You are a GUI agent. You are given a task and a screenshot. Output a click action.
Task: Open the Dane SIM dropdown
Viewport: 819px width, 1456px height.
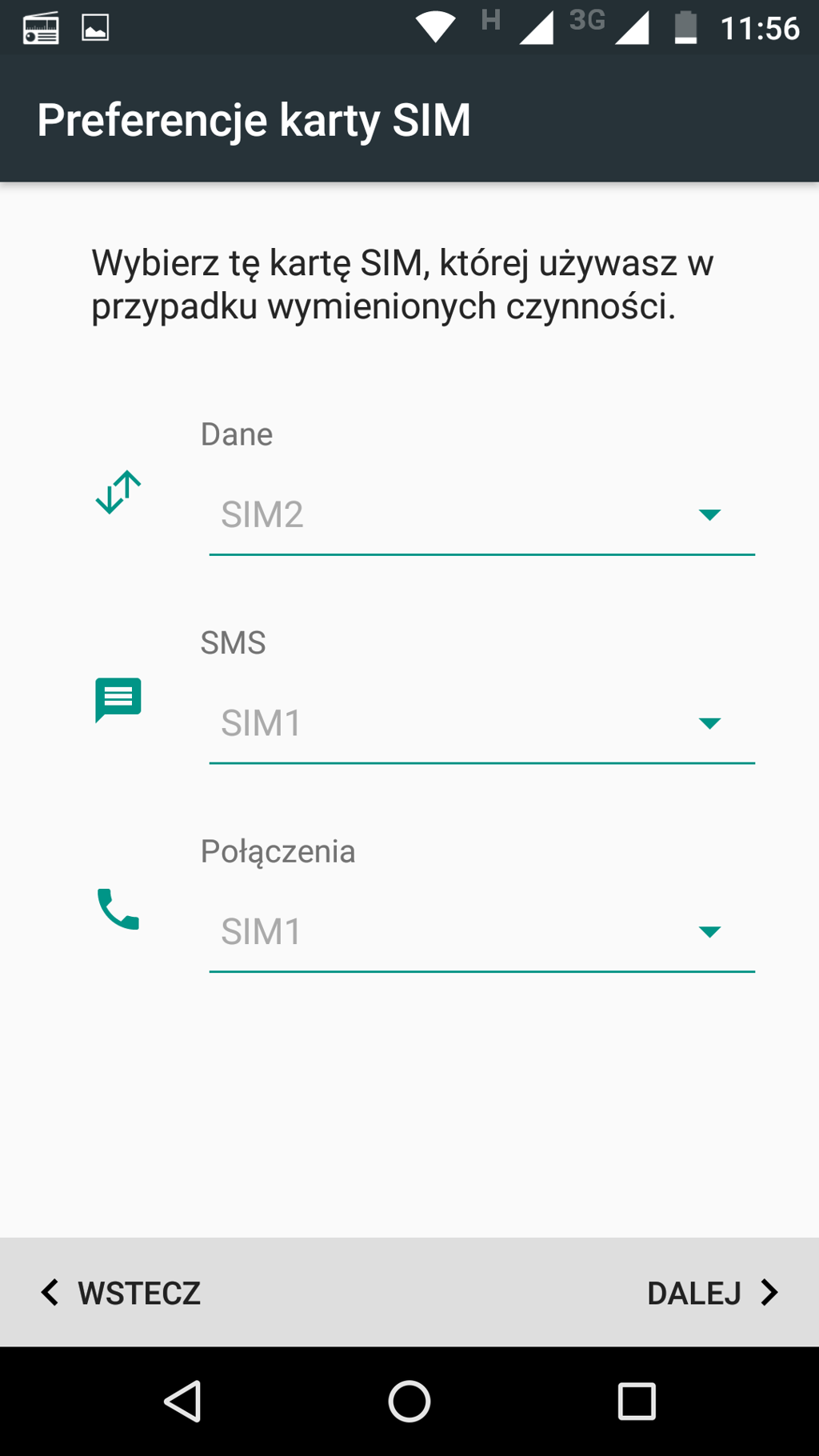click(481, 515)
